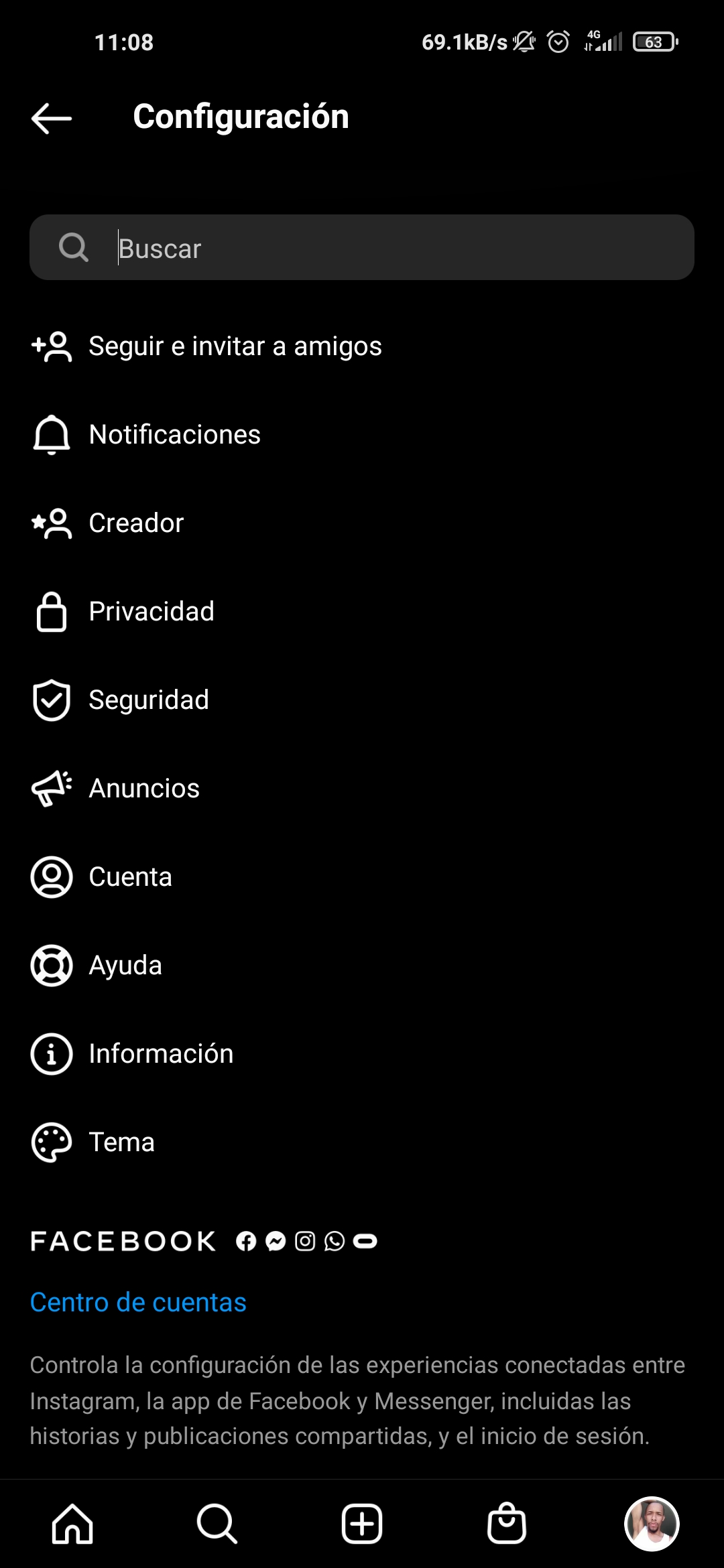Switch to the search explore tab
This screenshot has width=724, height=1568.
(217, 1524)
